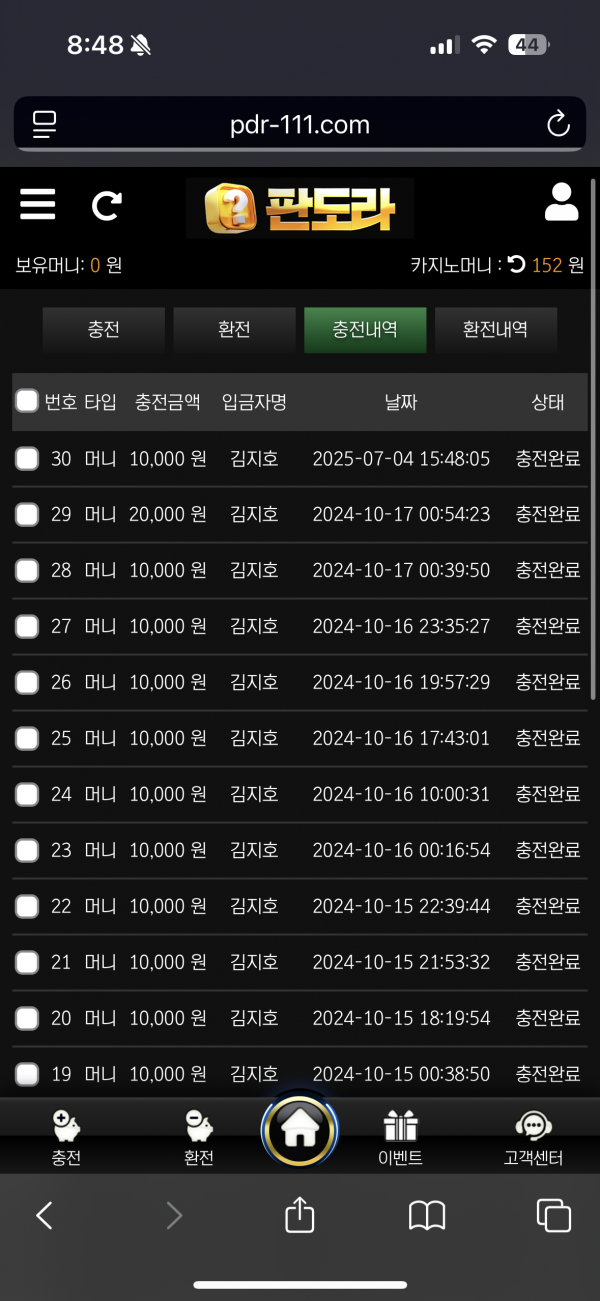The width and height of the screenshot is (600, 1301).
Task: Refresh the 카지노머니 balance
Action: pos(516,264)
